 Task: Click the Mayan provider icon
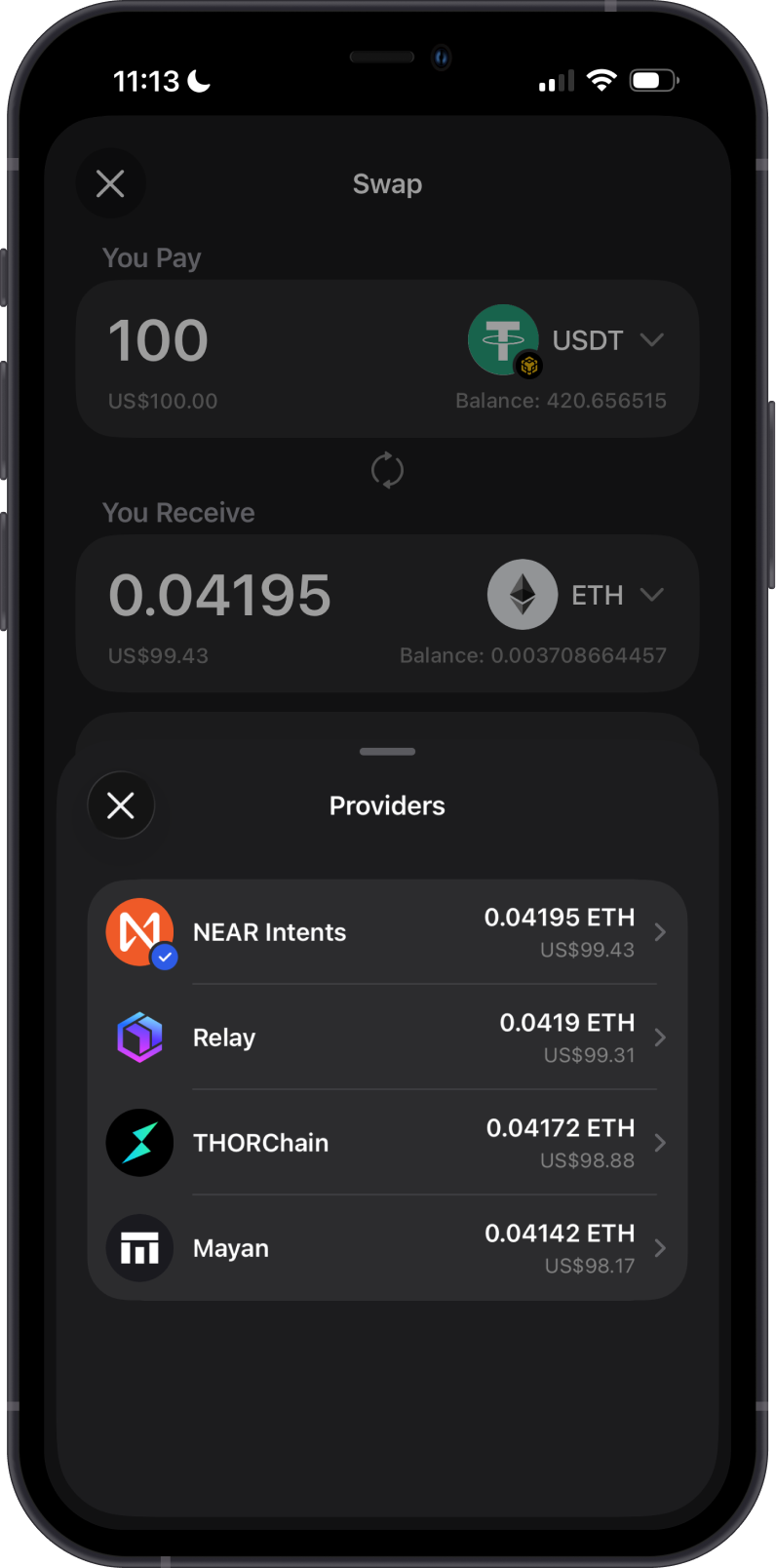pyautogui.click(x=139, y=1247)
